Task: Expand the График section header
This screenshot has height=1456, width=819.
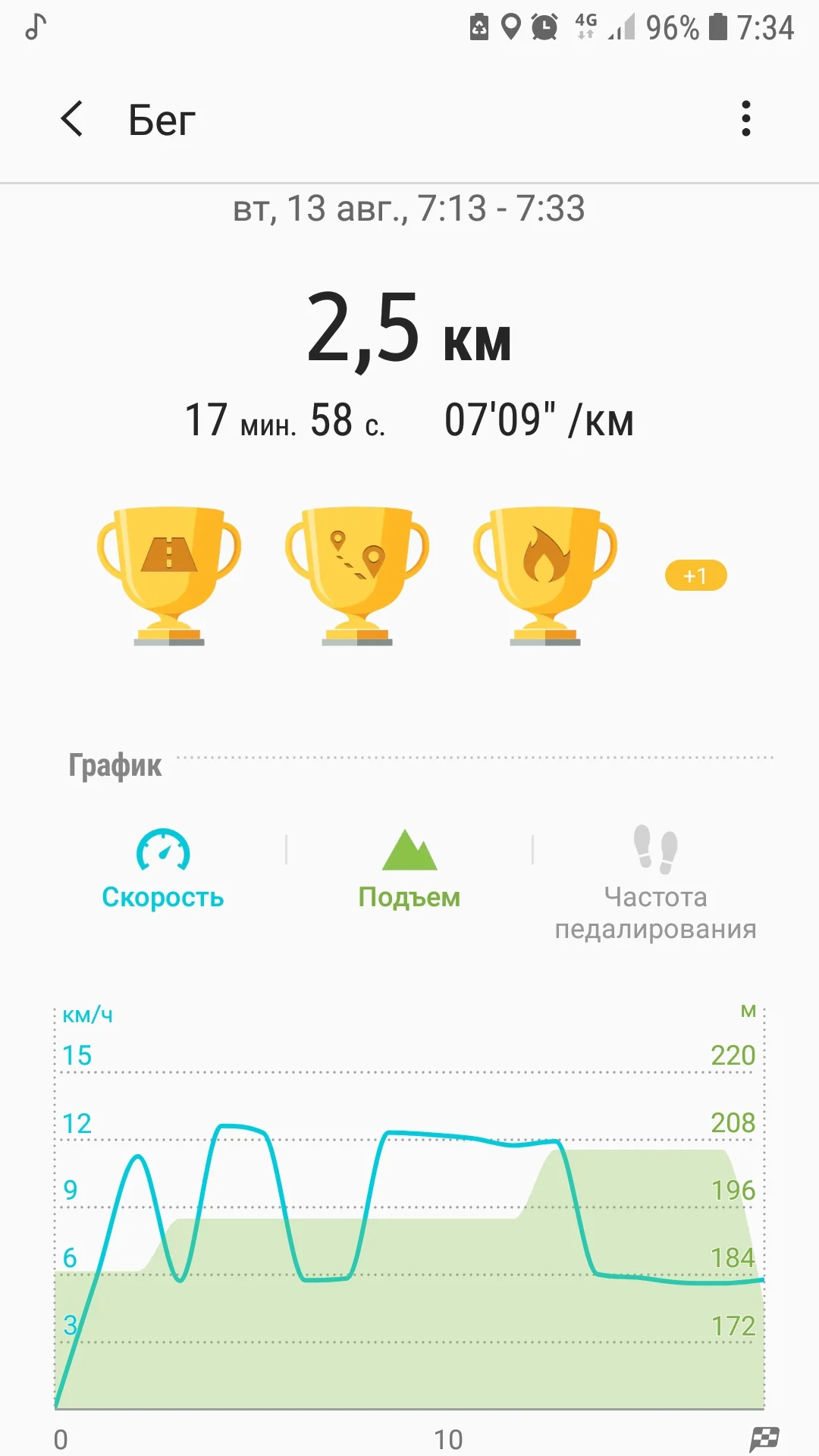Action: 114,765
